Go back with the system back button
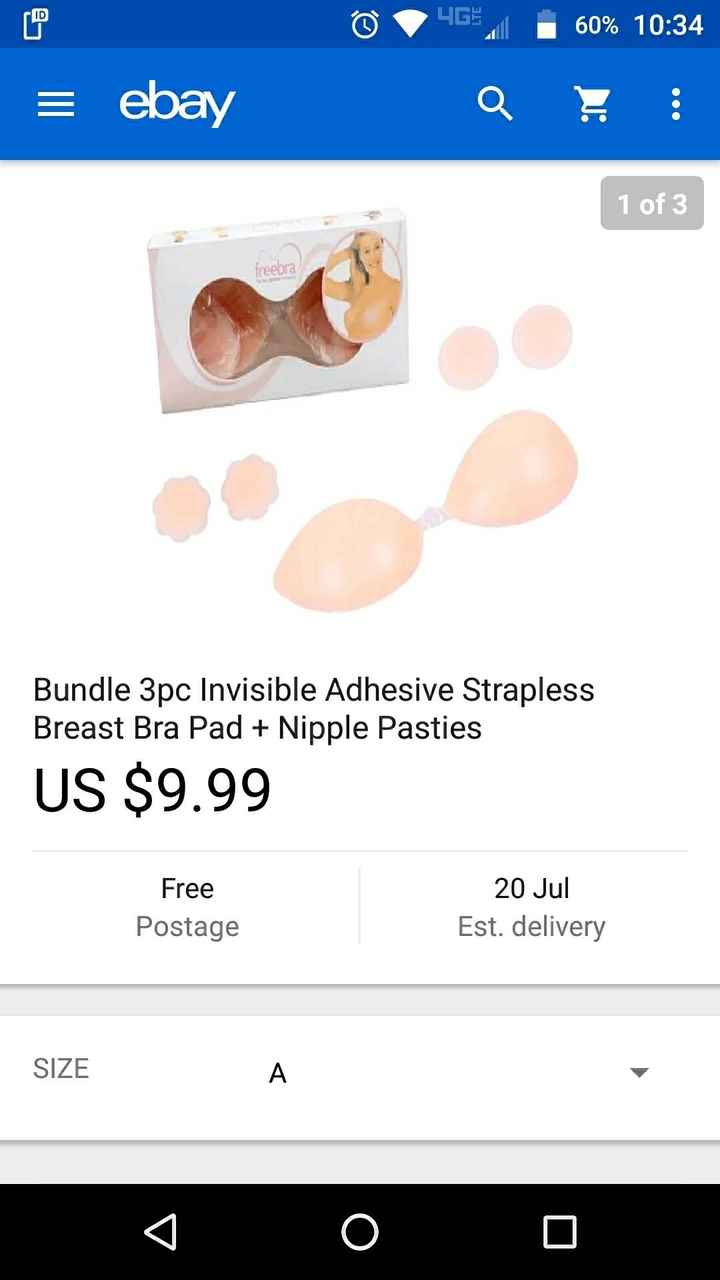This screenshot has height=1280, width=720. pos(160,1232)
